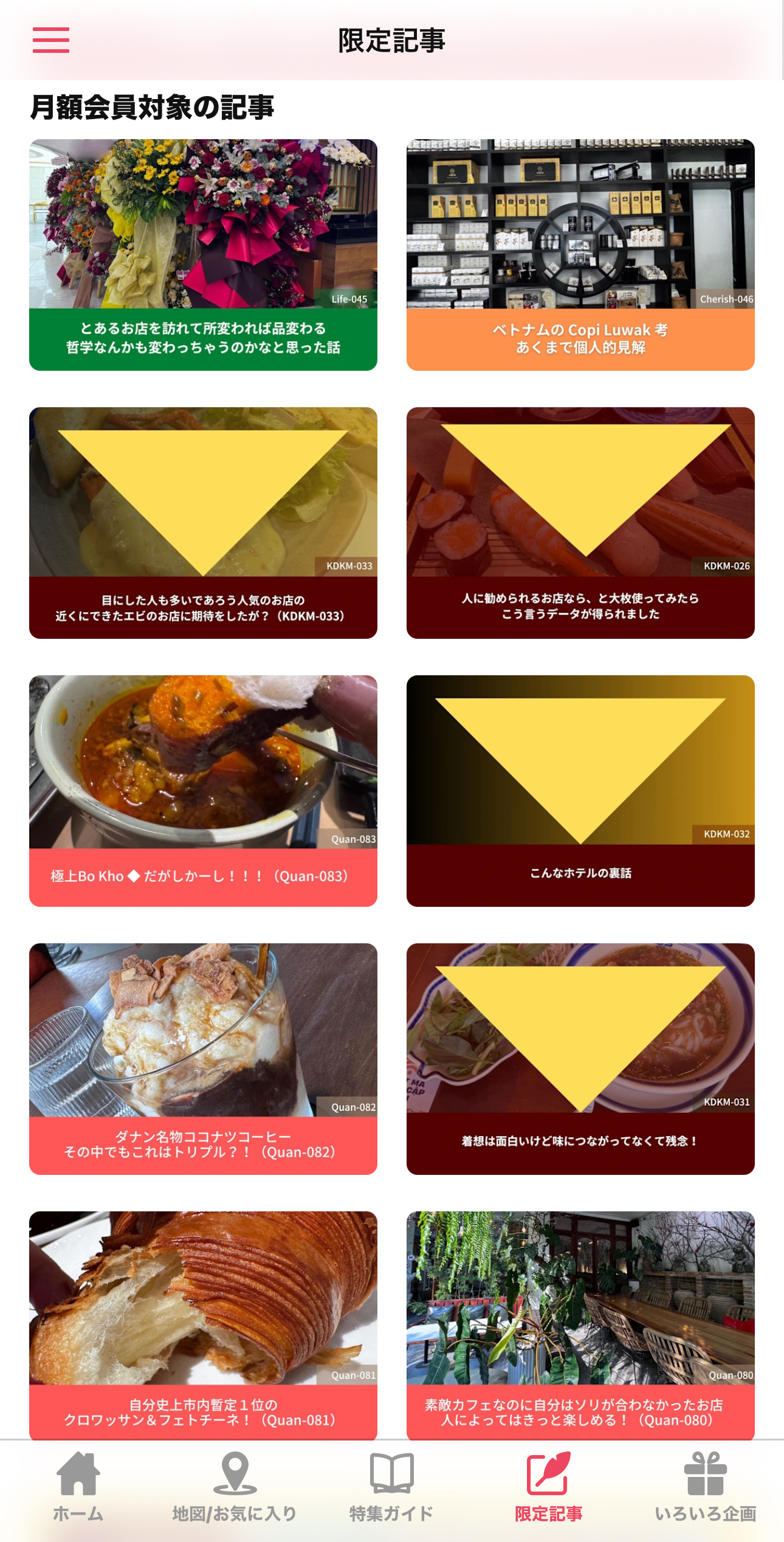Open the Quan-082 coconut coffee article
This screenshot has width=784, height=1542.
pyautogui.click(x=203, y=1058)
